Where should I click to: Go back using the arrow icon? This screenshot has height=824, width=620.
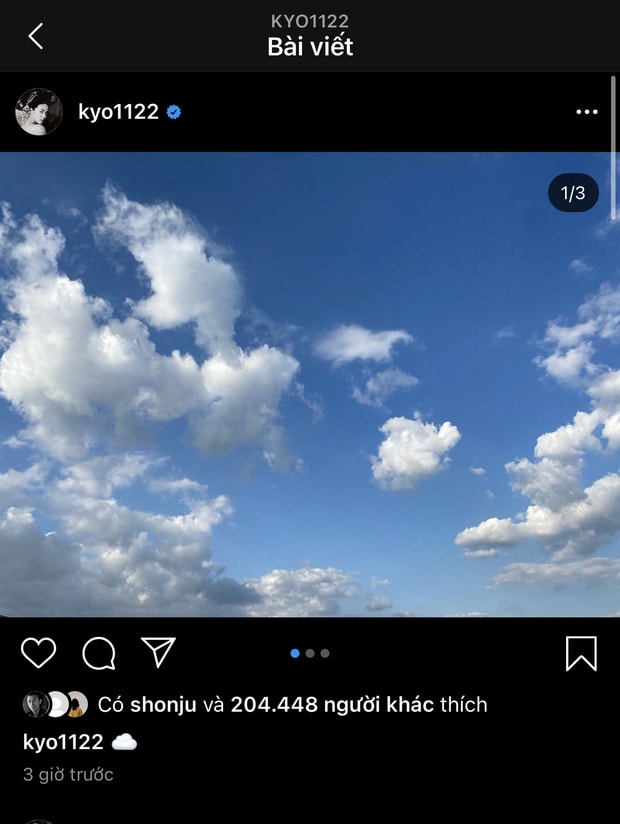coord(36,37)
